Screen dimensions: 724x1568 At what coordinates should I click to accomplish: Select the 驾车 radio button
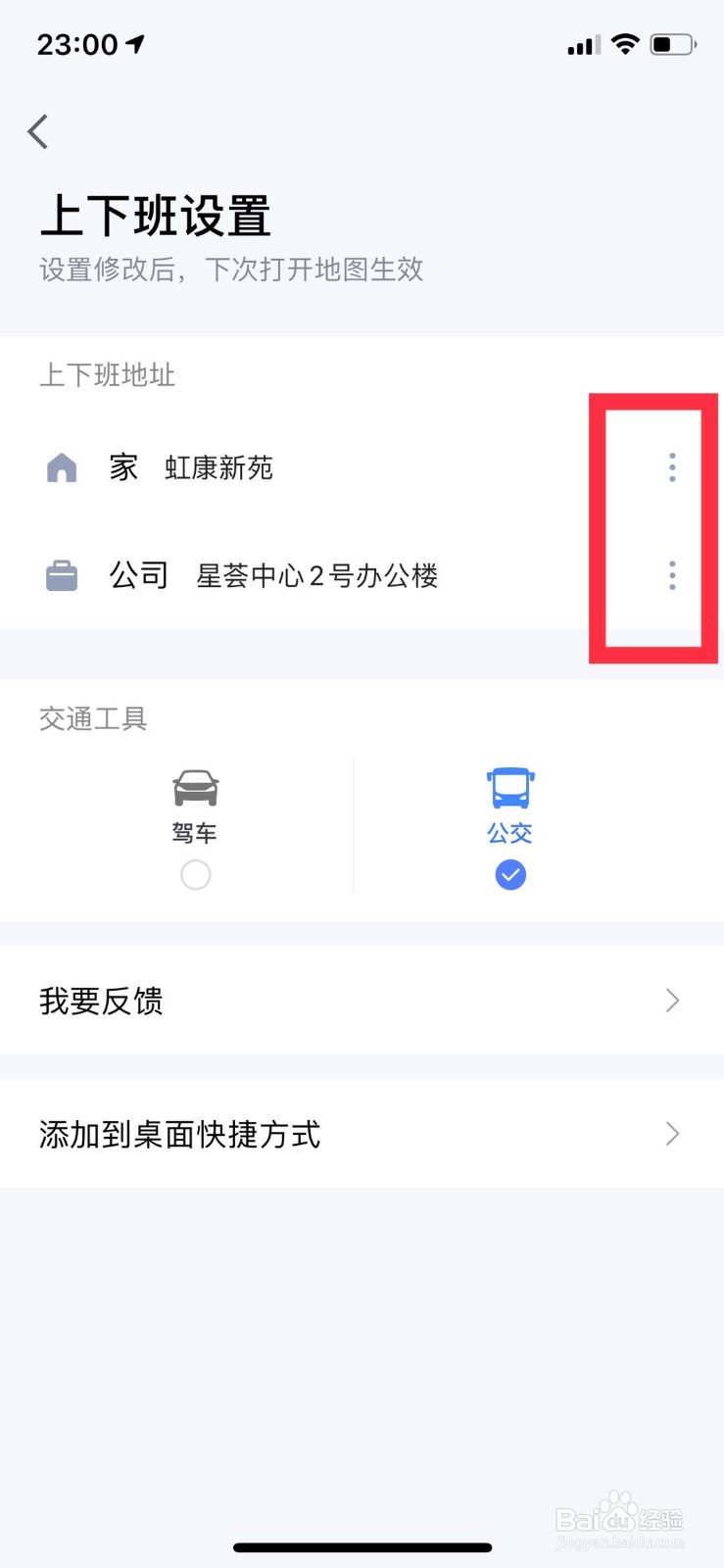click(195, 874)
